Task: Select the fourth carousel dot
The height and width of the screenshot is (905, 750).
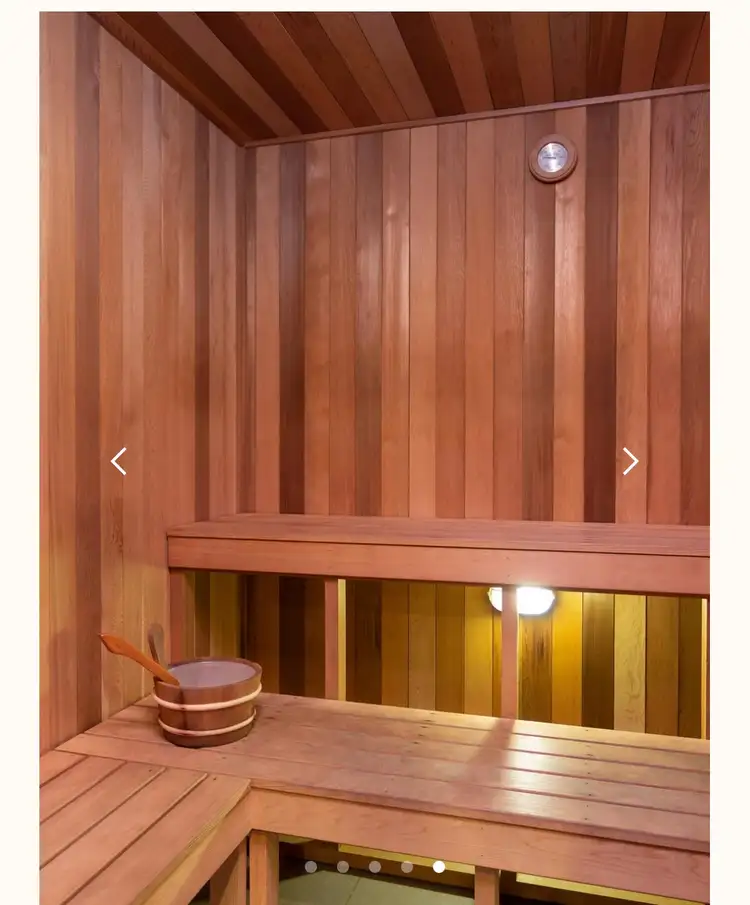Action: 407,867
